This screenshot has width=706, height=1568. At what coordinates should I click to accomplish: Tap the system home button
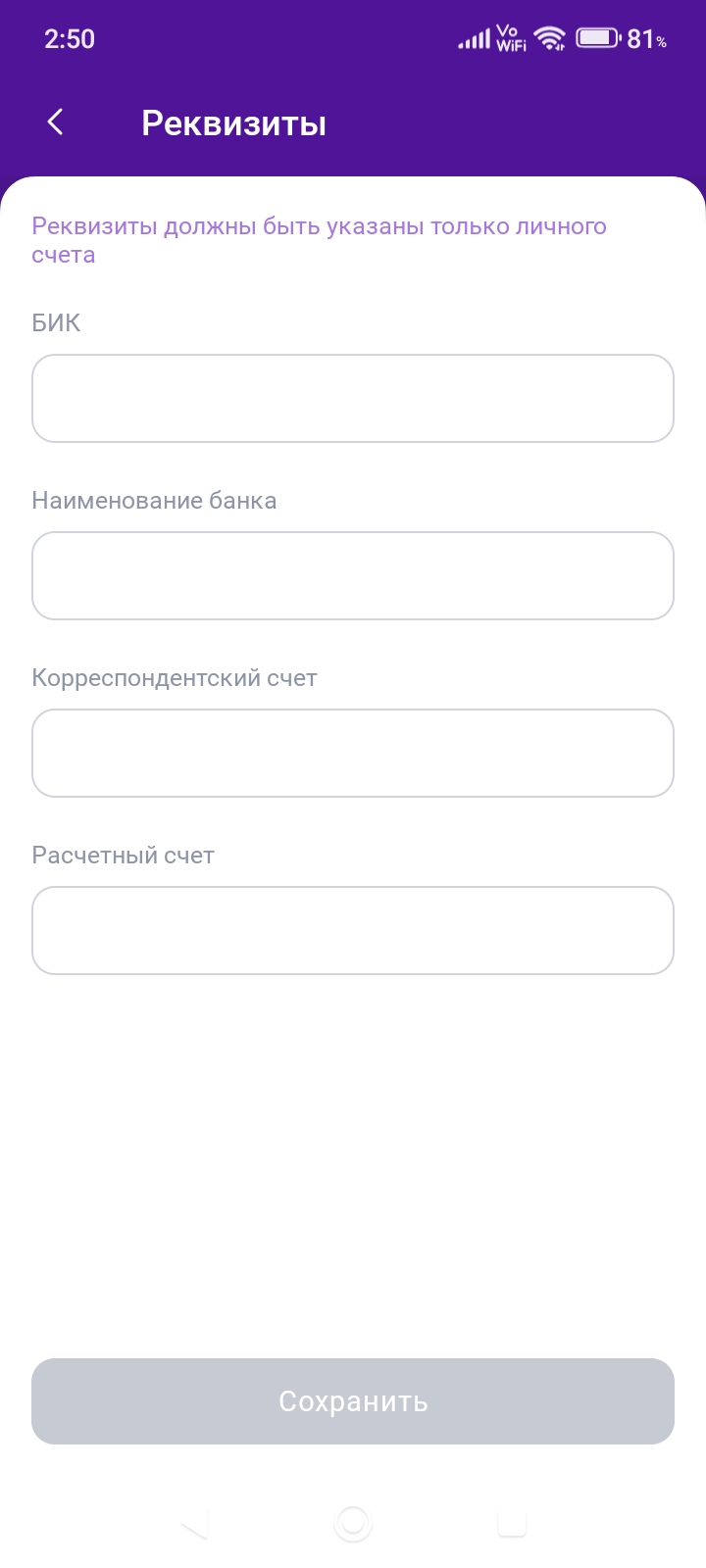[x=353, y=1524]
